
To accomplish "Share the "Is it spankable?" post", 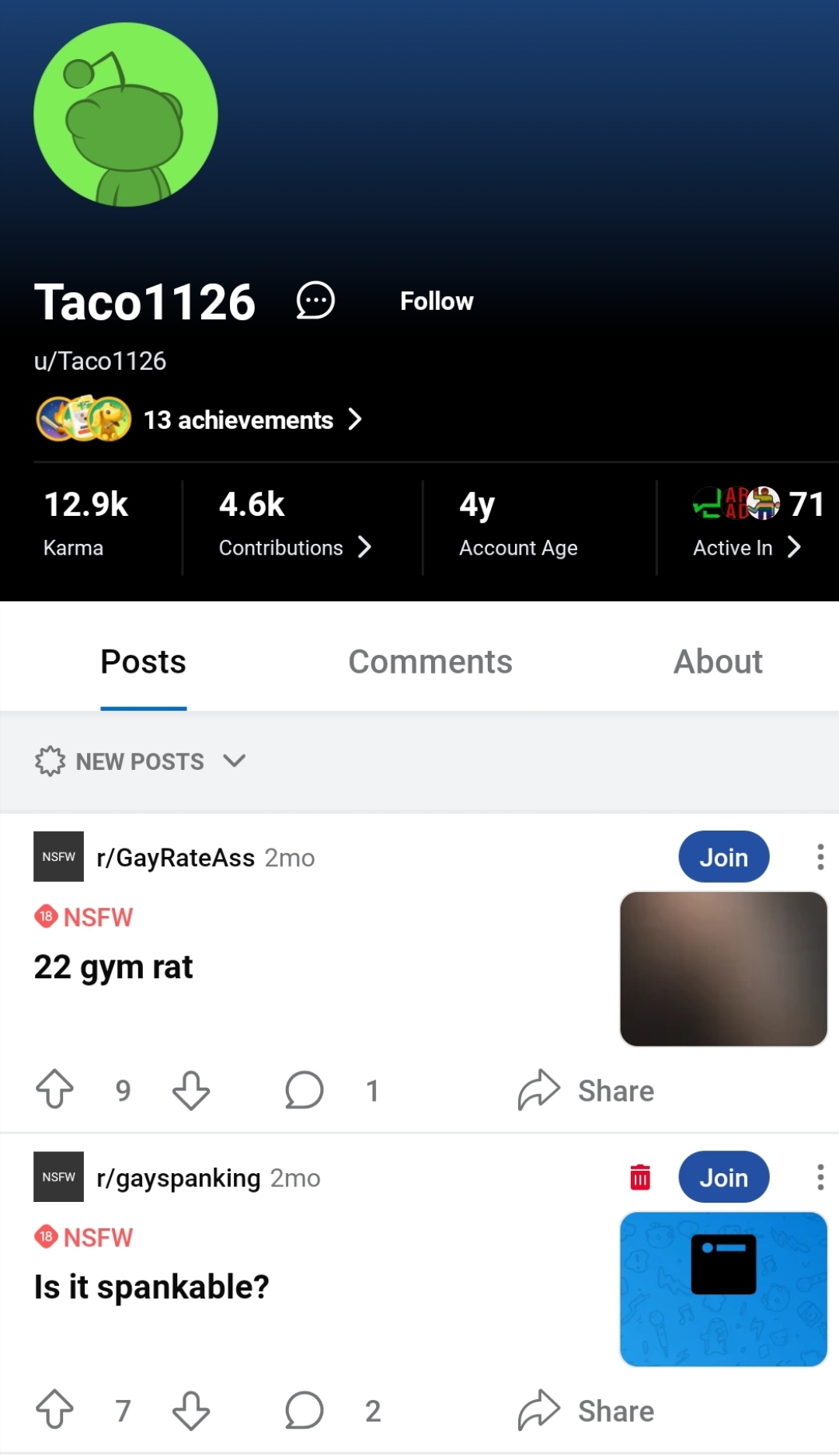I will tap(587, 1410).
